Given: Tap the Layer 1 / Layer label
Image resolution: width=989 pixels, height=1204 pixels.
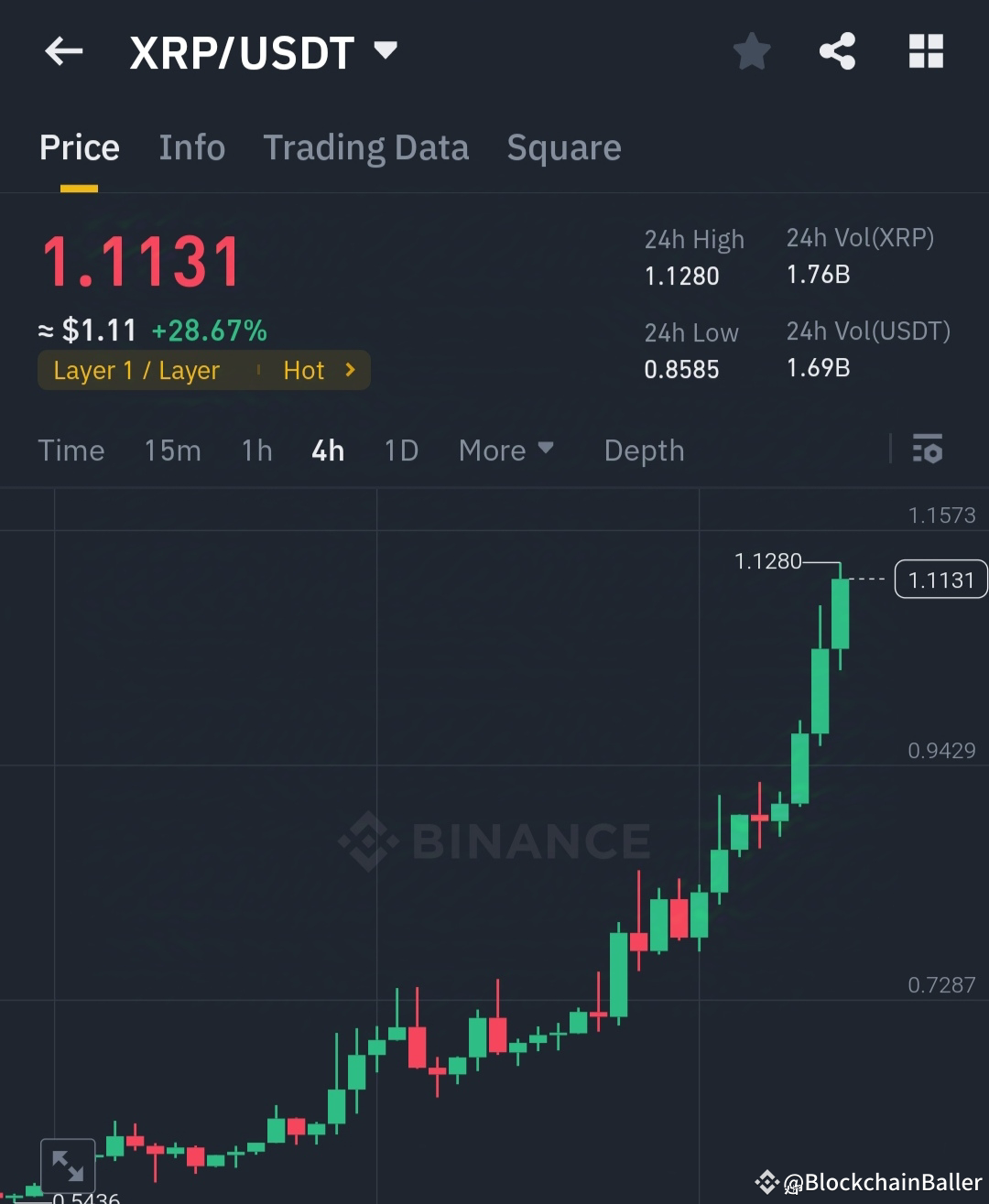Looking at the screenshot, I should click(136, 370).
